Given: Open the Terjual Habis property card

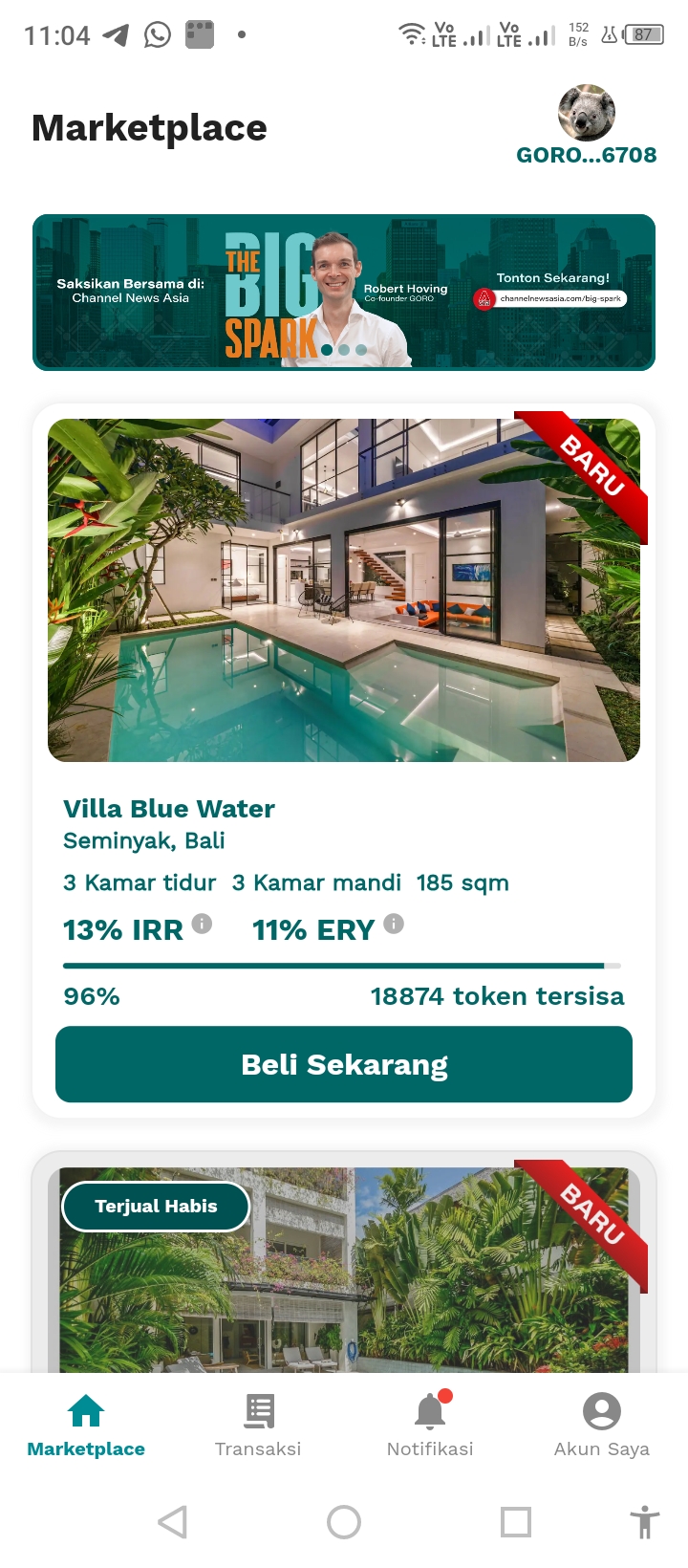Looking at the screenshot, I should 344,1262.
